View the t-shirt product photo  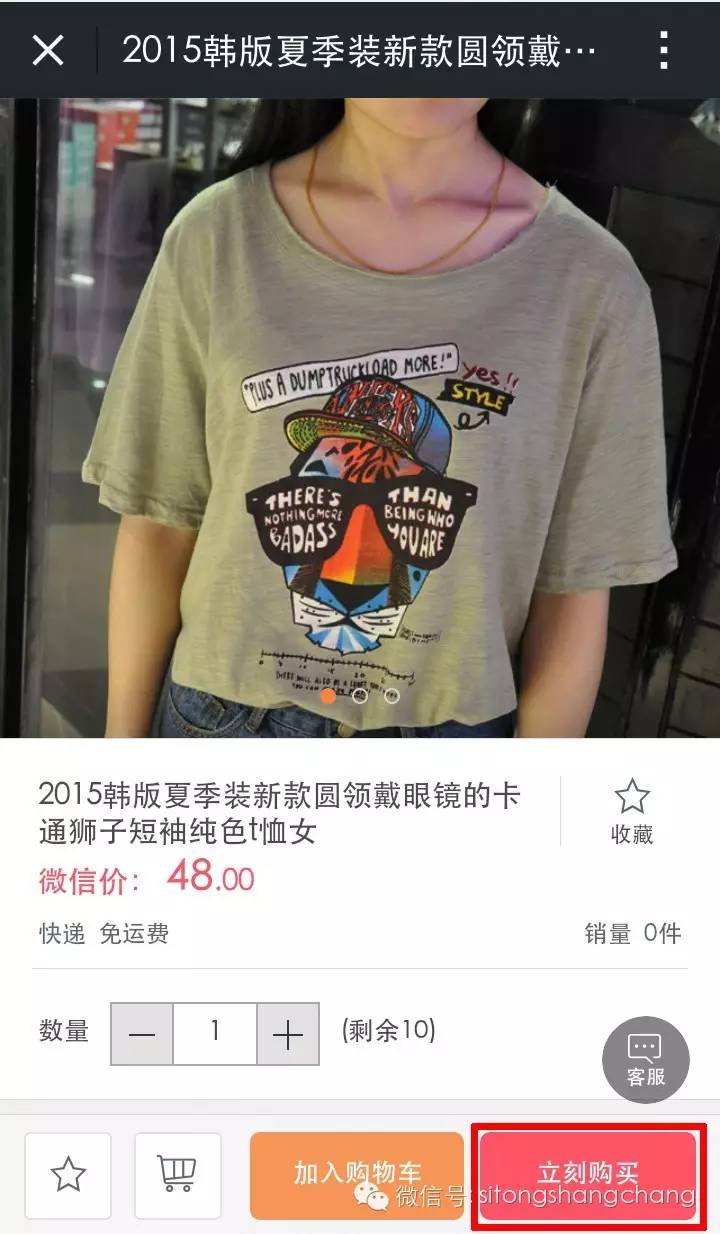pyautogui.click(x=360, y=418)
